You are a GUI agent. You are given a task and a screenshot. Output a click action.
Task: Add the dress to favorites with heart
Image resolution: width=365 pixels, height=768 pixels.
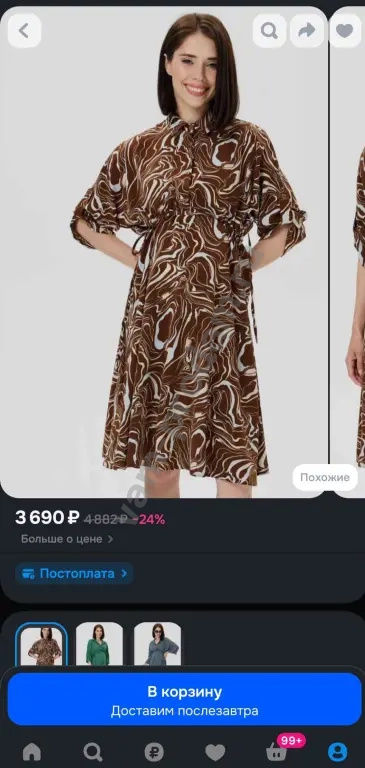344,31
